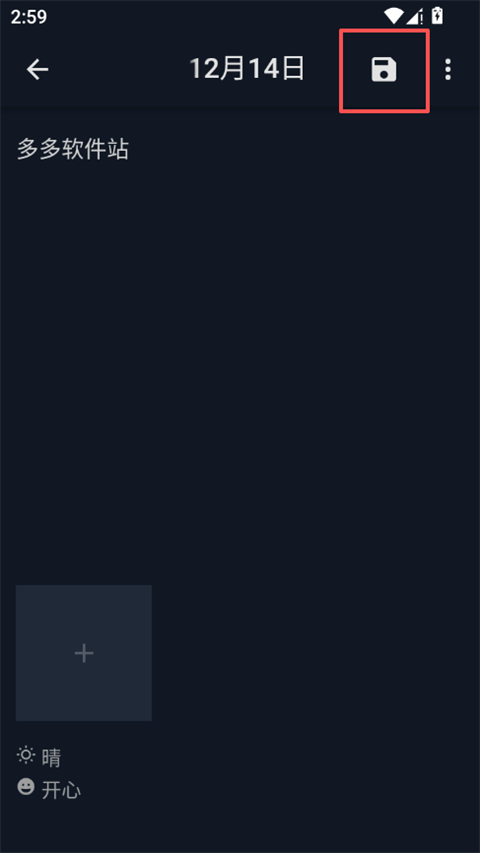This screenshot has width=480, height=853.
Task: Change the weather 晴 selection
Action: [x=39, y=757]
